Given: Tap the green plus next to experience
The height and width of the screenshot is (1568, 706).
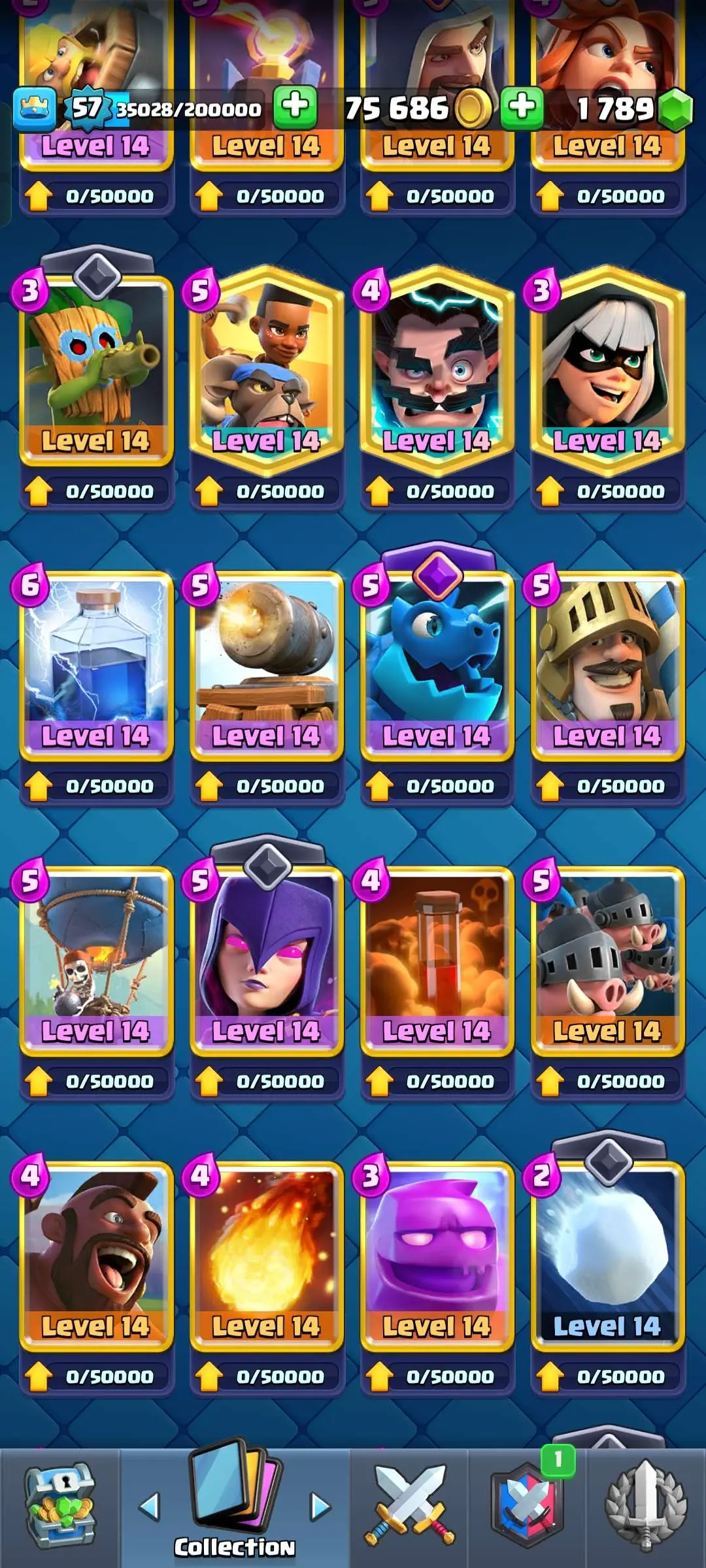Looking at the screenshot, I should click(295, 108).
